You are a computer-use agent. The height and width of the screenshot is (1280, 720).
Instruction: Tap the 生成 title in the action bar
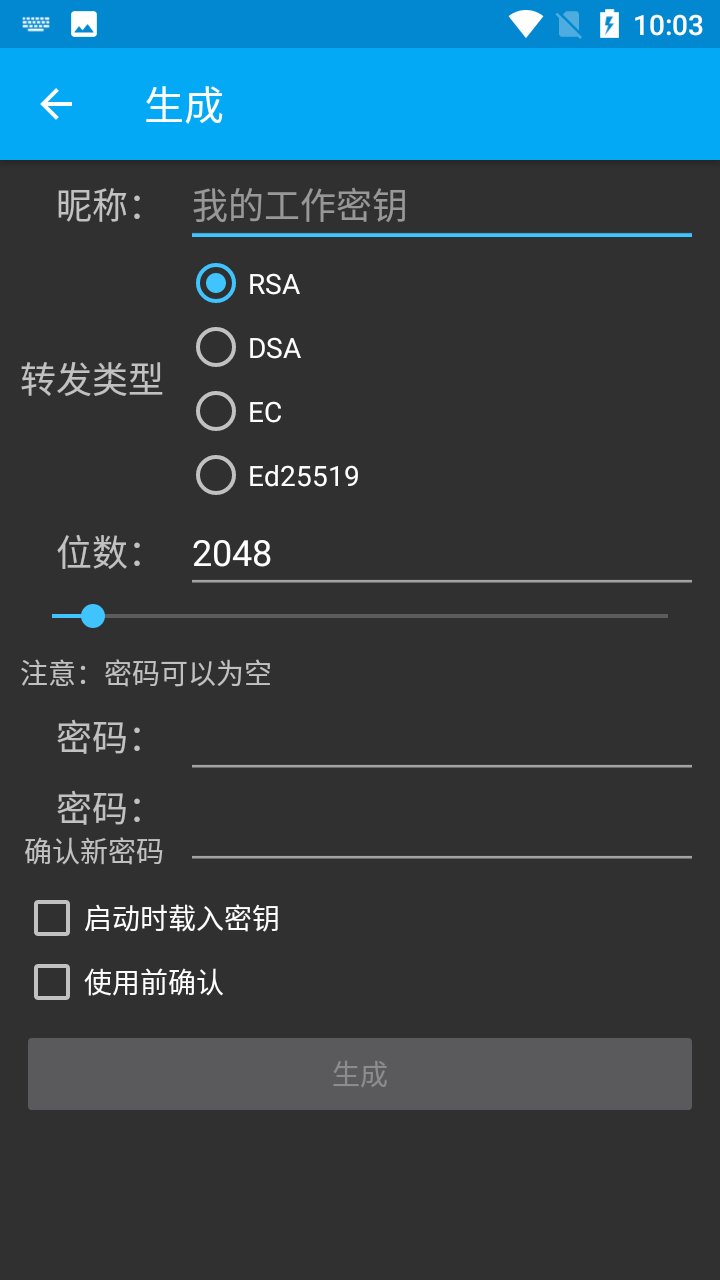click(x=183, y=104)
